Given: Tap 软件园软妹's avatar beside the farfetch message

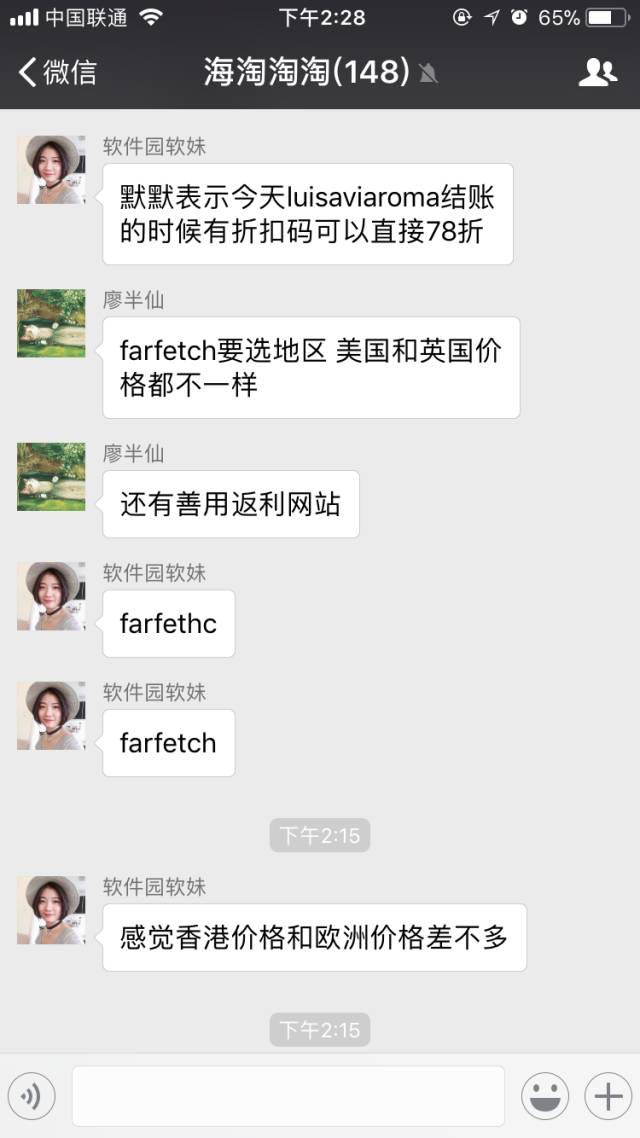Looking at the screenshot, I should tap(51, 716).
